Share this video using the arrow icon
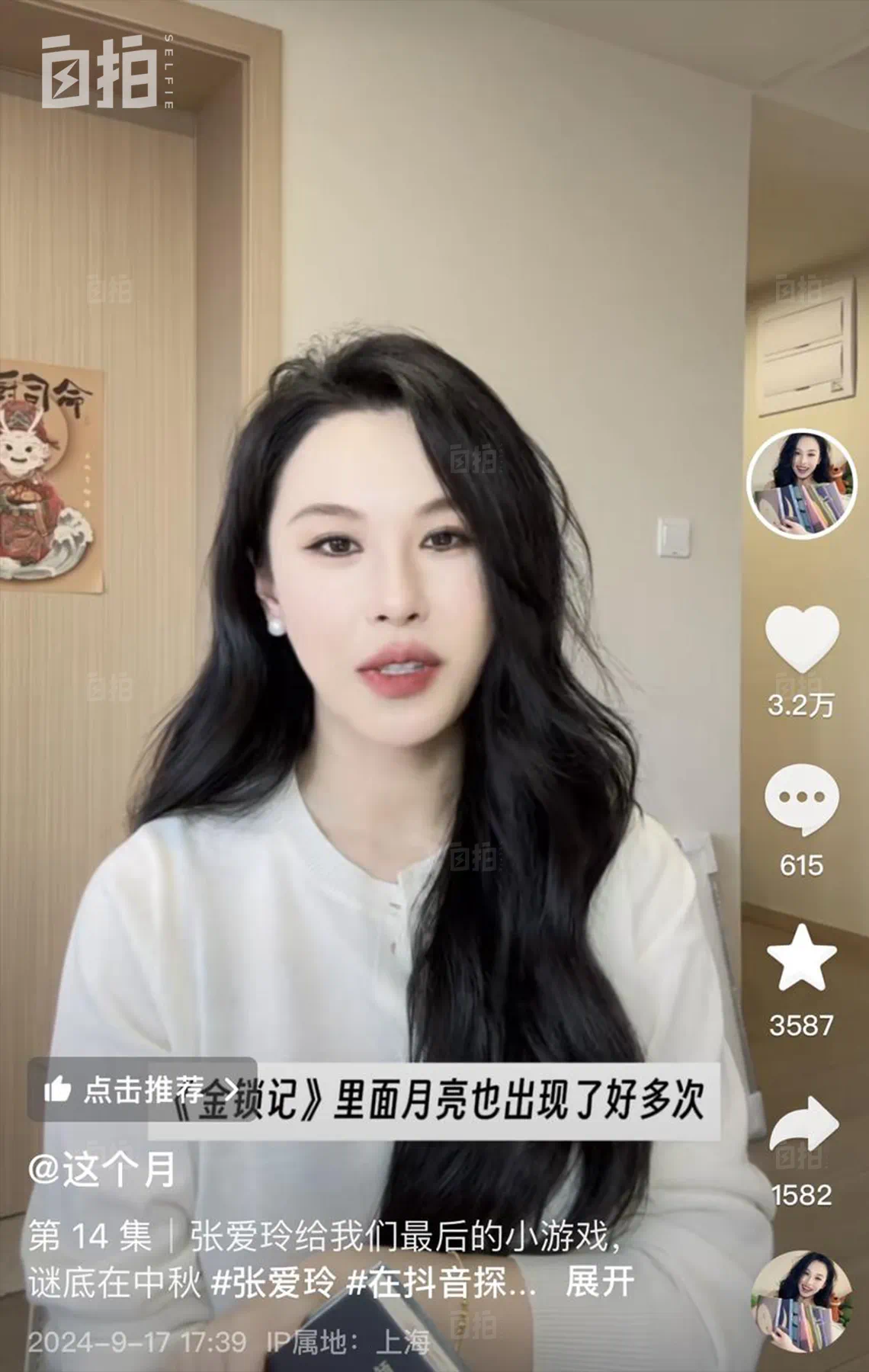Image resolution: width=869 pixels, height=1372 pixels. click(x=803, y=1124)
